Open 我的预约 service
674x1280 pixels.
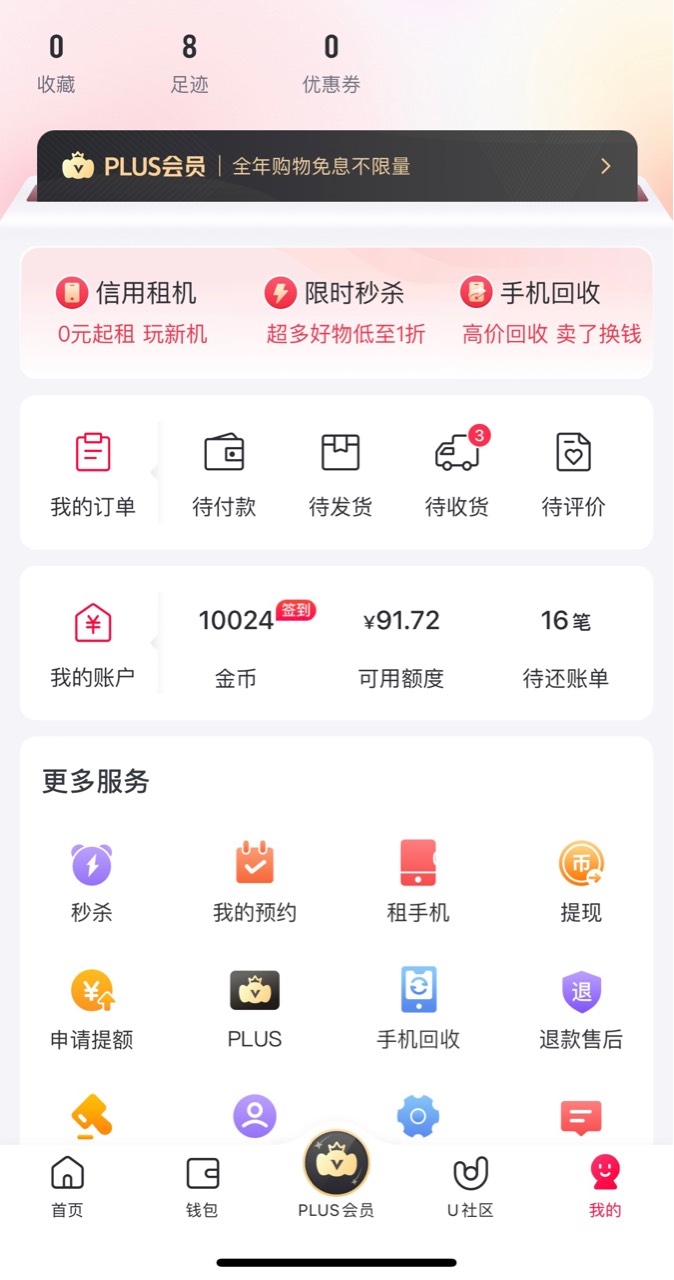pos(255,881)
